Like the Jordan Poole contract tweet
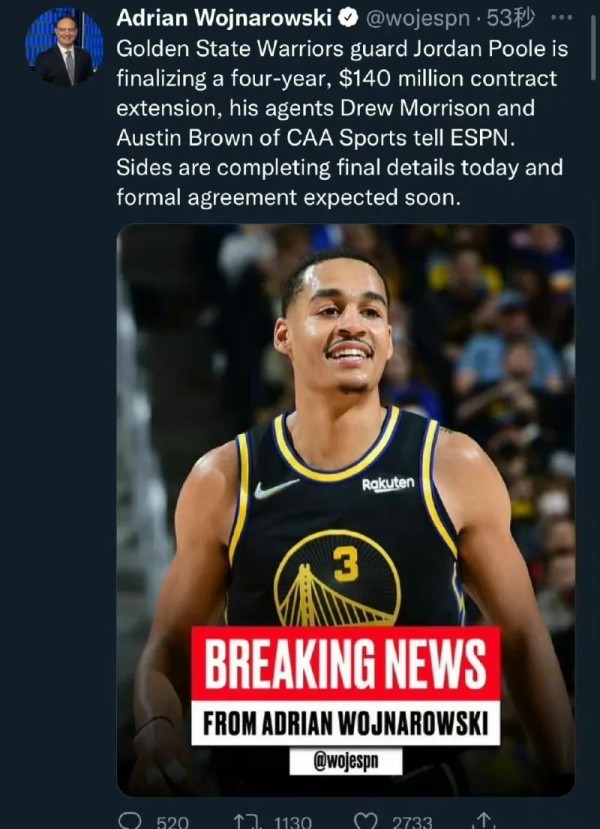This screenshot has width=600, height=829. pyautogui.click(x=366, y=820)
